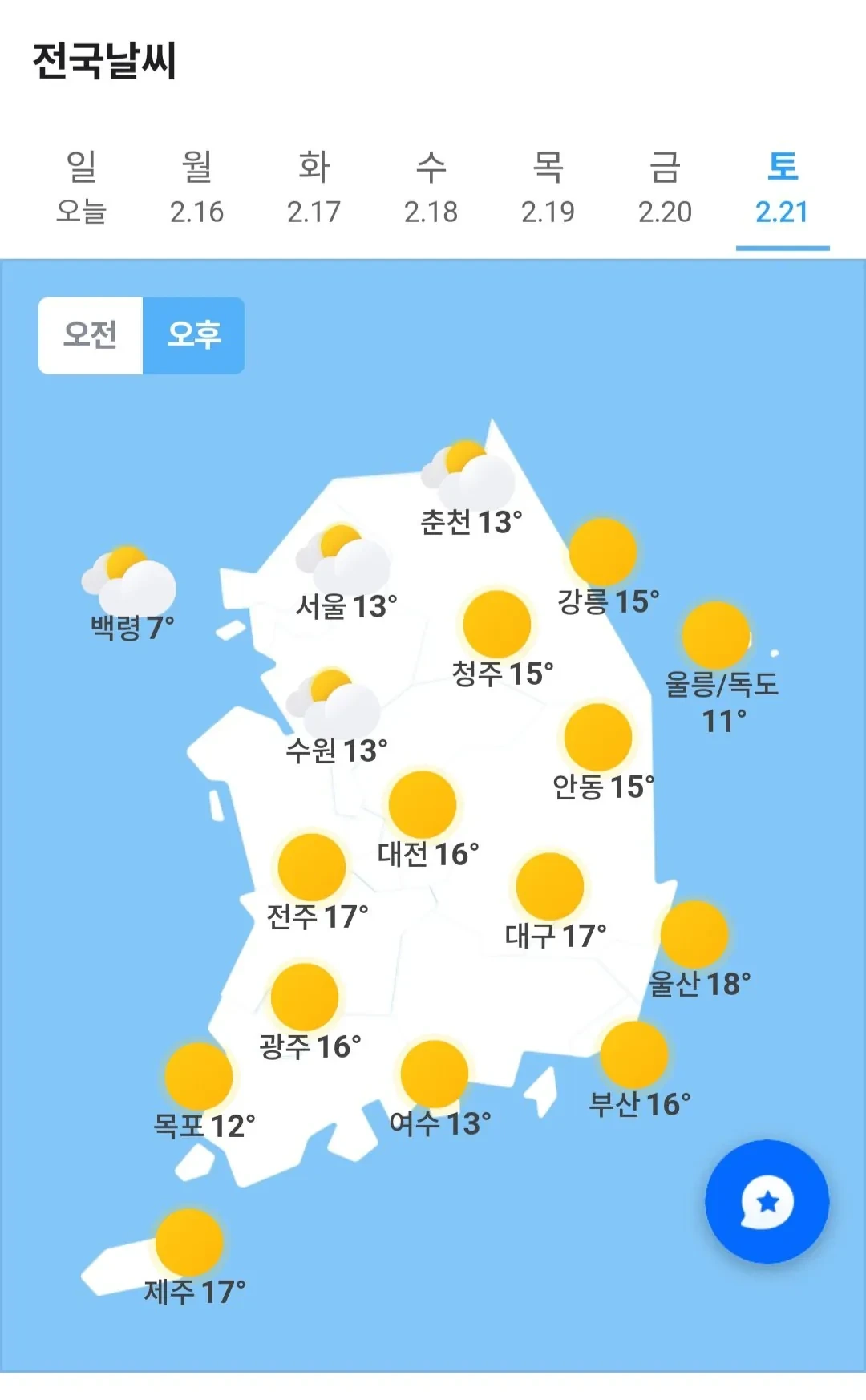Switch to Monday 2.16 forecast
866x1400 pixels.
coord(196,188)
